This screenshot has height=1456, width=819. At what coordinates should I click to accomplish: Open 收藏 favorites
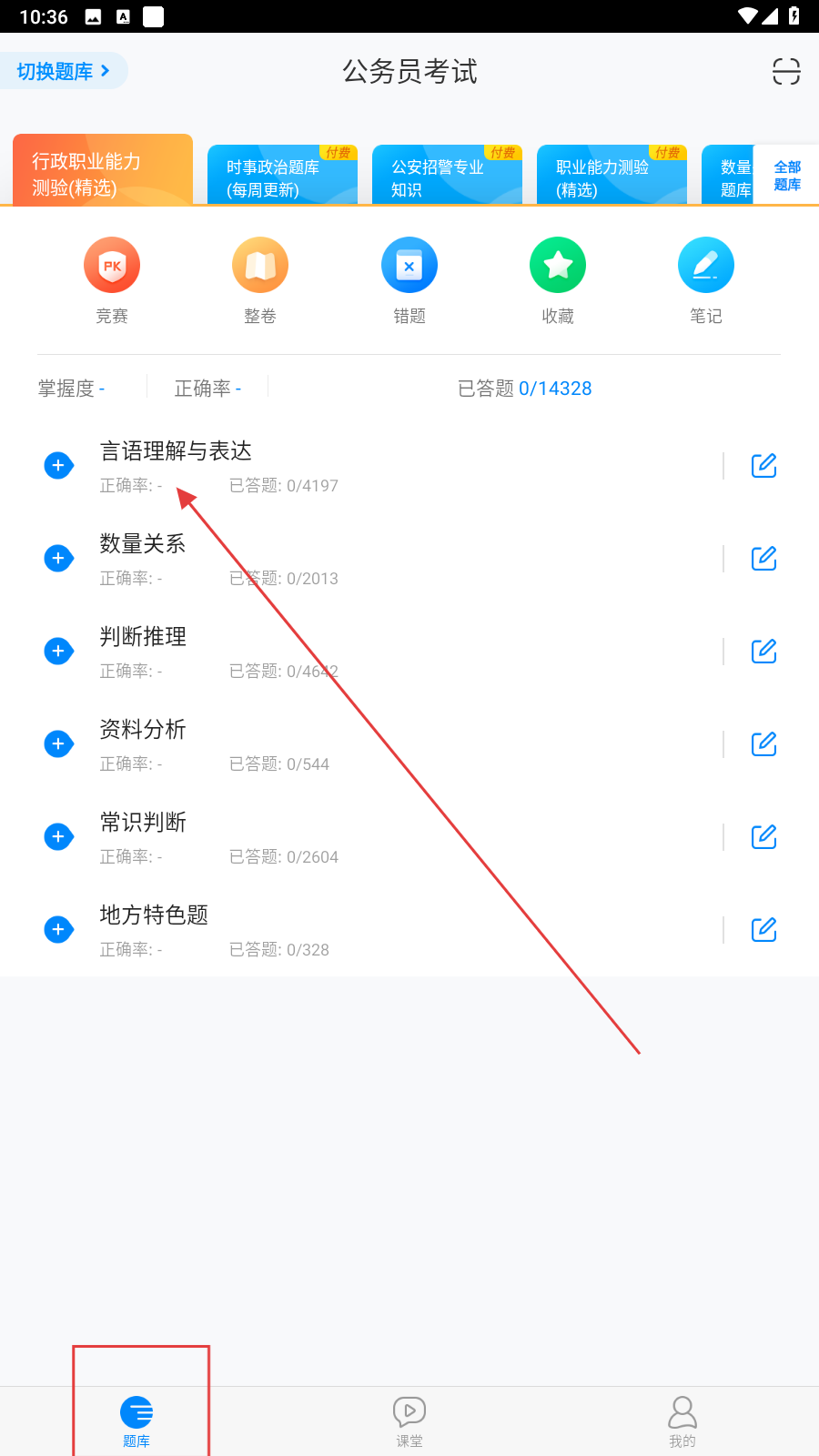557,266
